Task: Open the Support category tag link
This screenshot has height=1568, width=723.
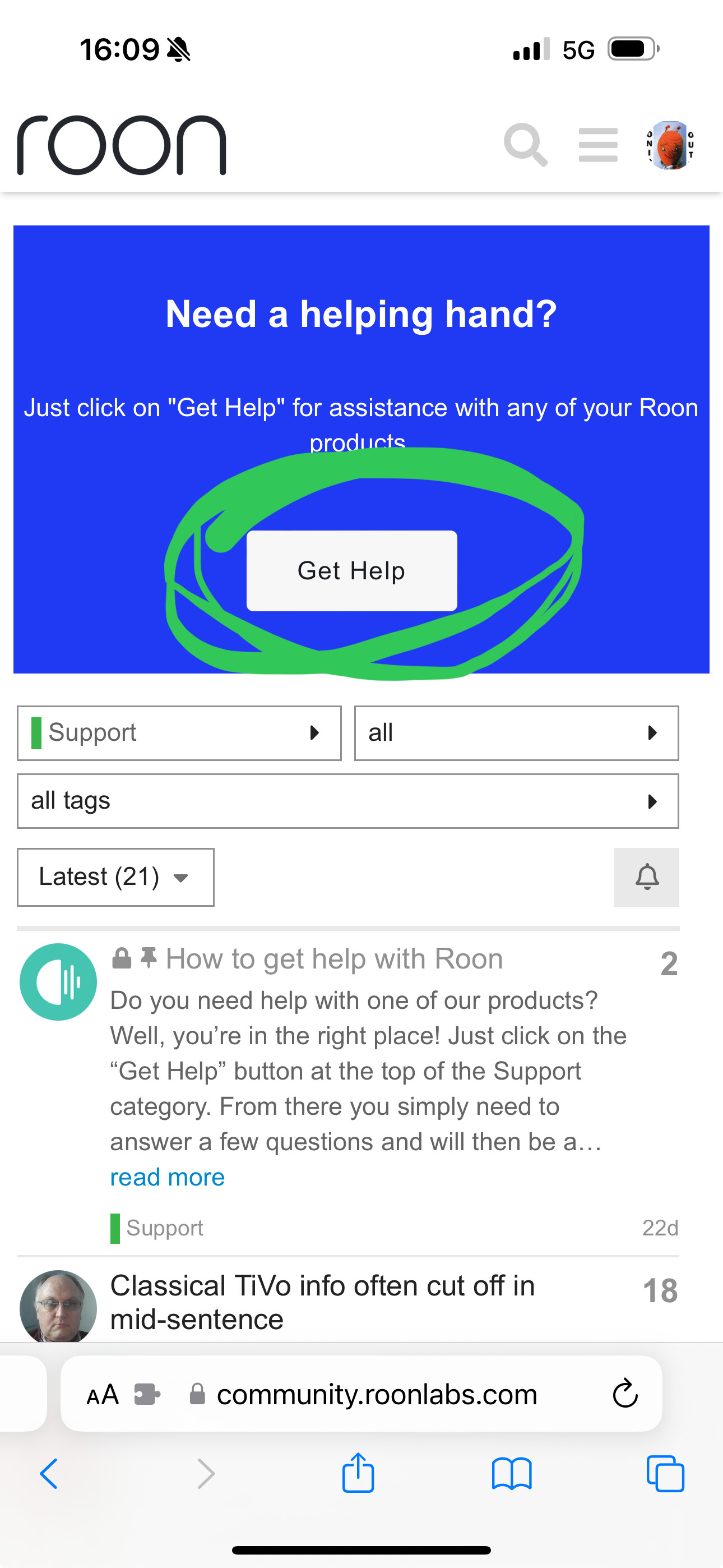Action: click(x=157, y=1228)
